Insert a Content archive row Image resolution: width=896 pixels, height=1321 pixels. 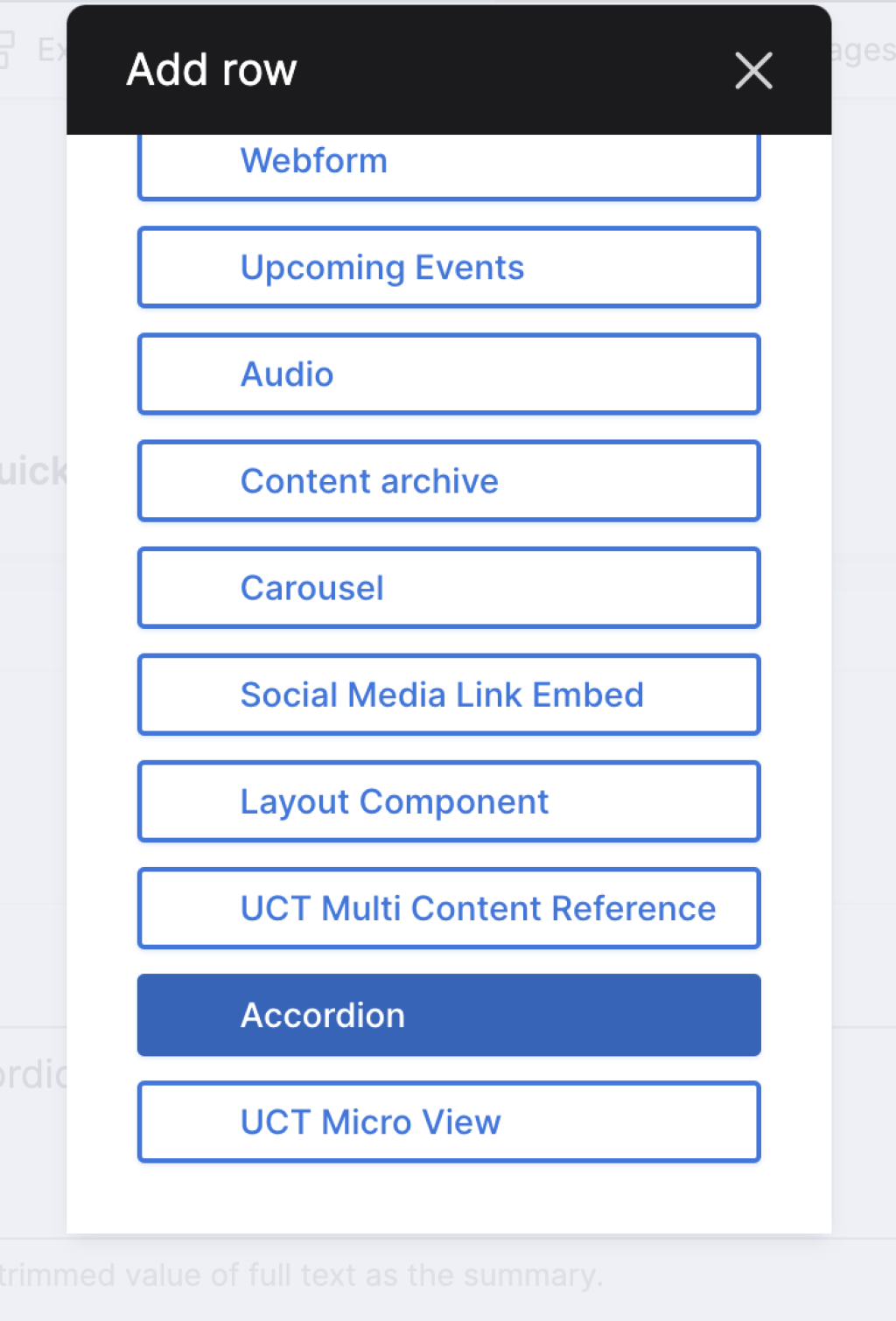448,480
